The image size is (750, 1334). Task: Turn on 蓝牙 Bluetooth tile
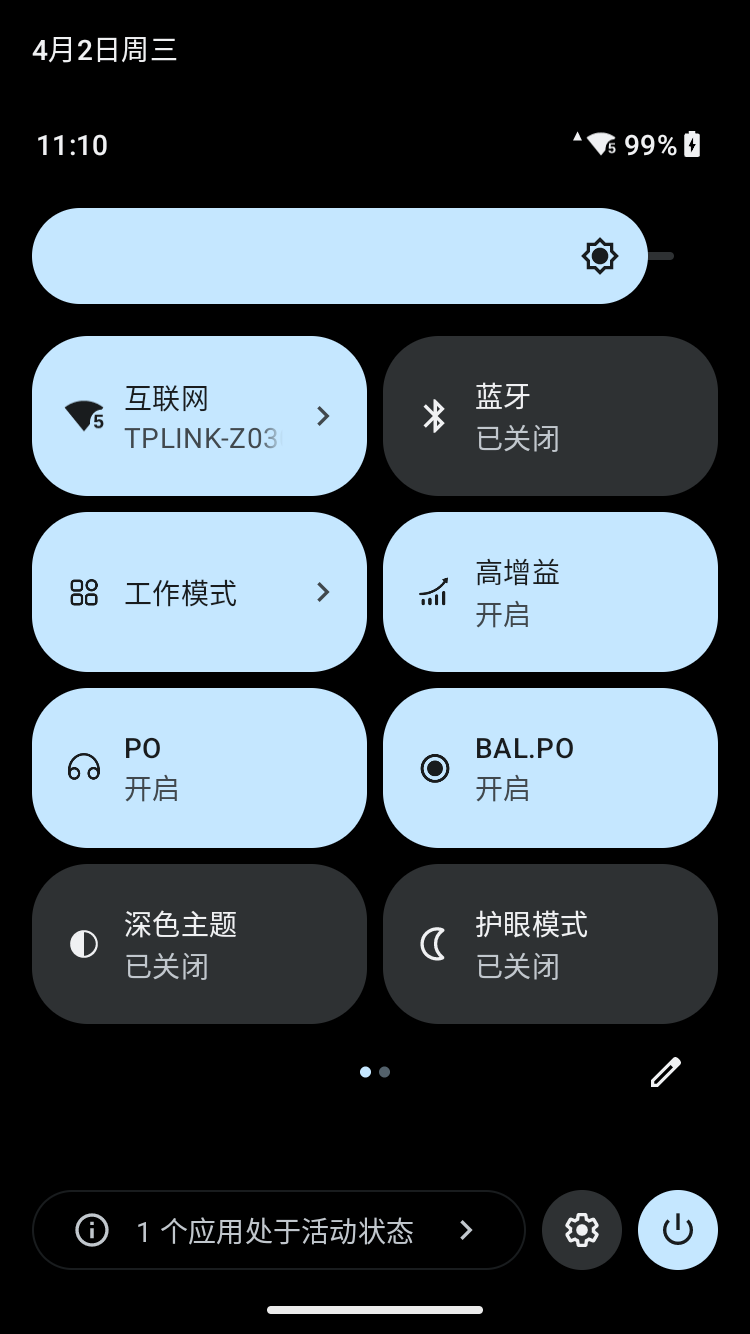click(x=550, y=416)
